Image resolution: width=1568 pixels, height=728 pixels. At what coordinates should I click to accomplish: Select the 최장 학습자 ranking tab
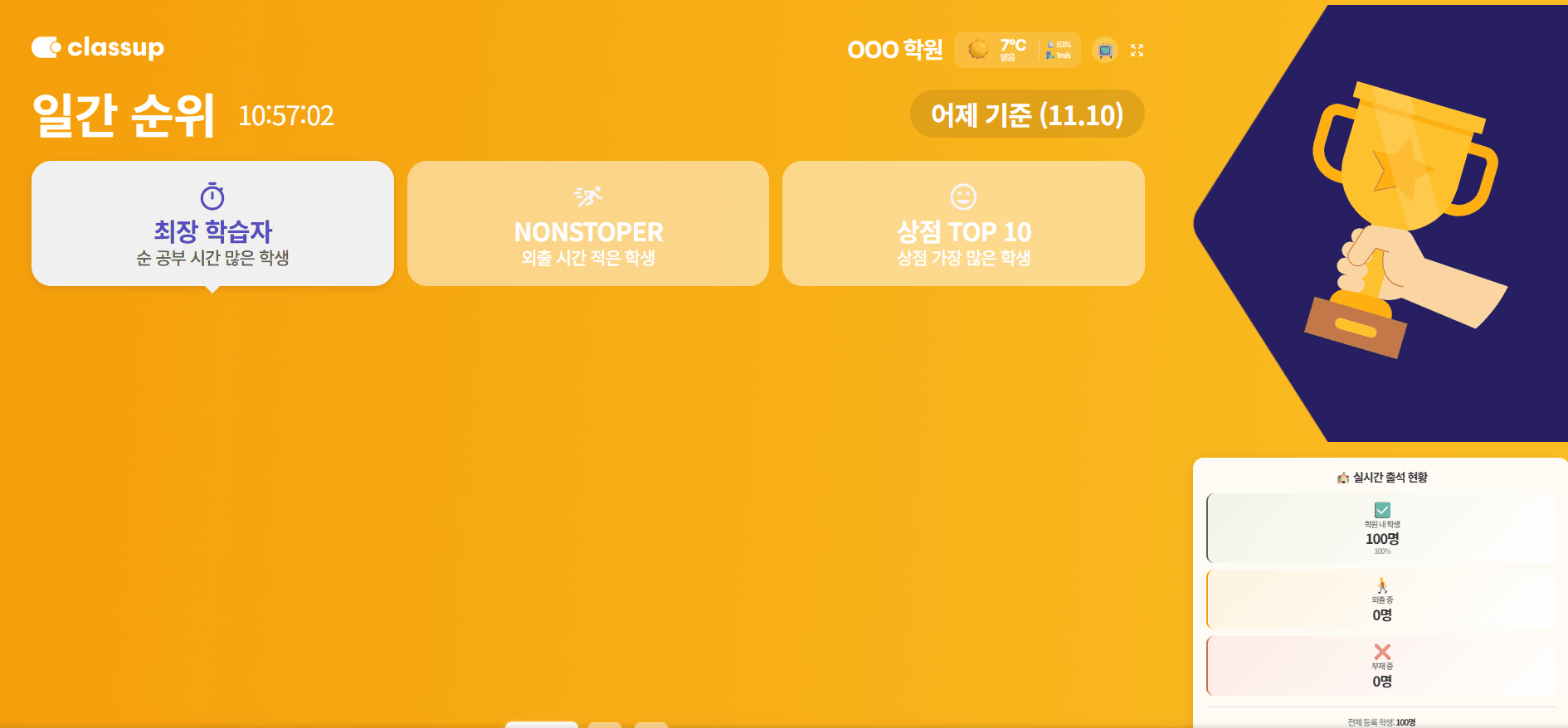[212, 224]
